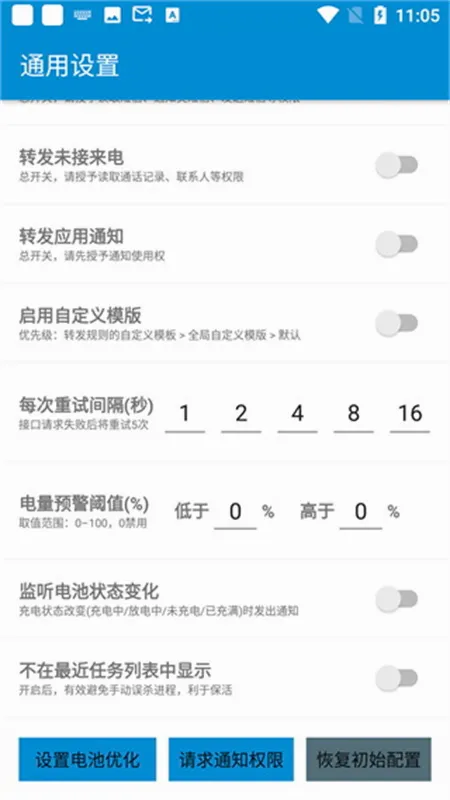The width and height of the screenshot is (450, 800).
Task: Tap the 请求通知权限 button
Action: click(x=231, y=760)
